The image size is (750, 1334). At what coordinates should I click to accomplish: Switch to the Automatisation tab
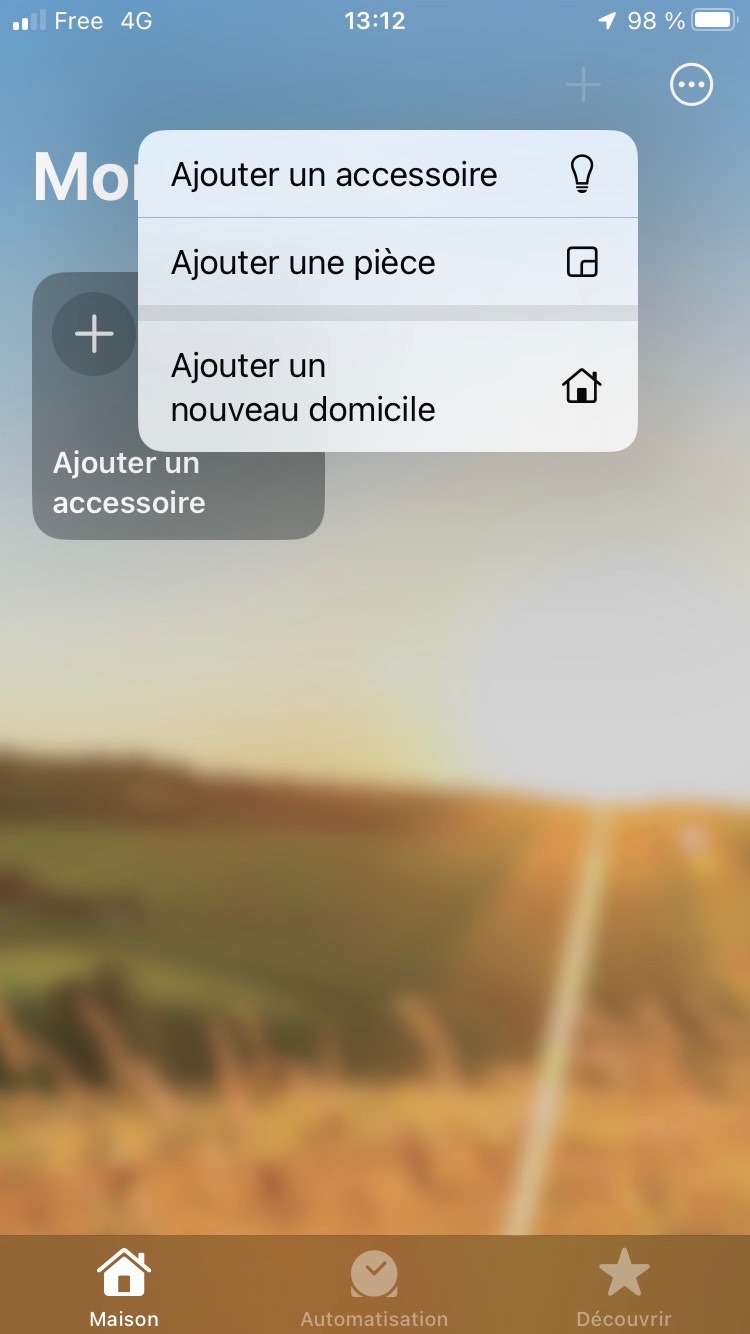click(374, 1288)
